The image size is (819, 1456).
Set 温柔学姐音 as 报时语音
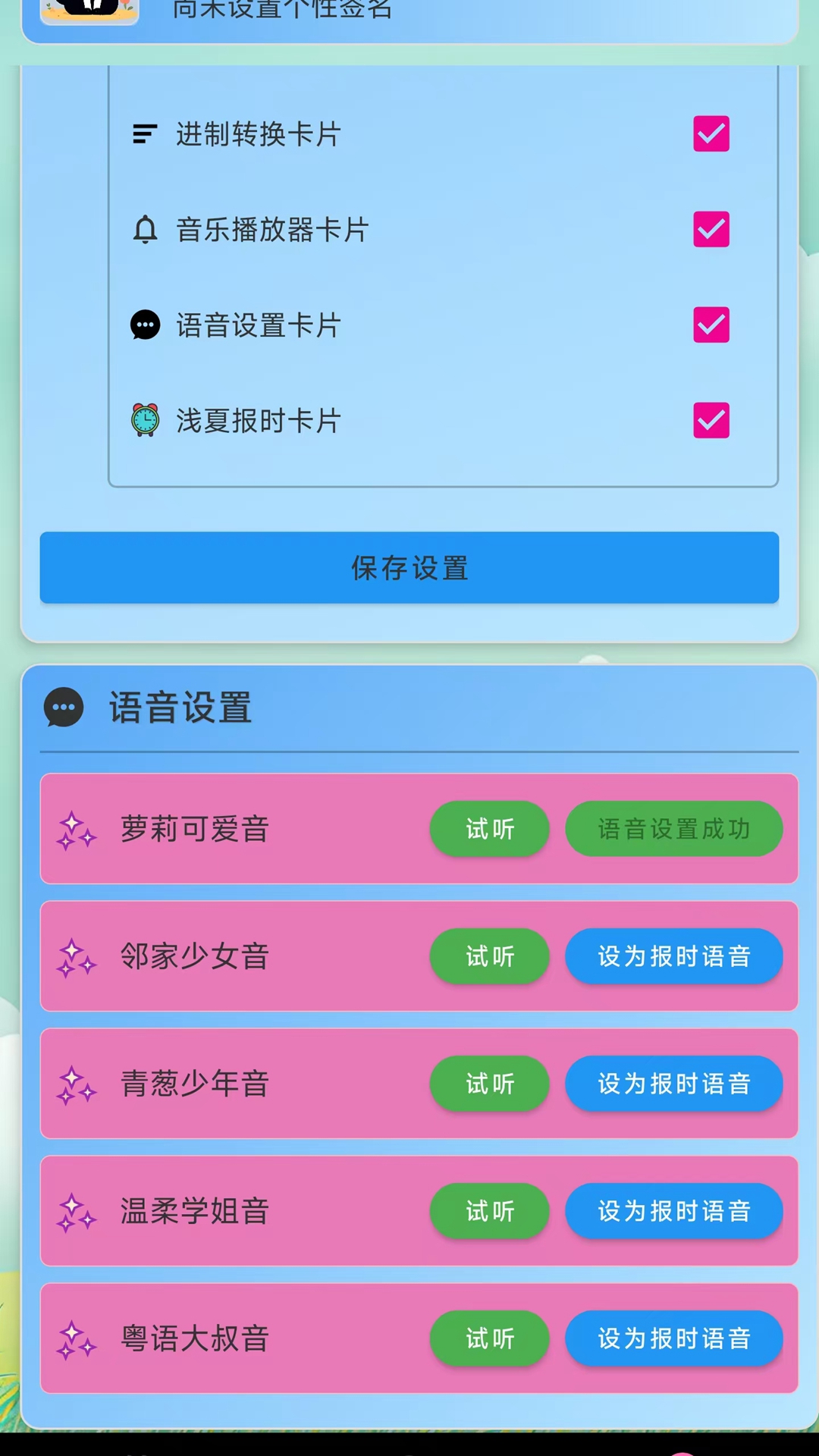(673, 1212)
